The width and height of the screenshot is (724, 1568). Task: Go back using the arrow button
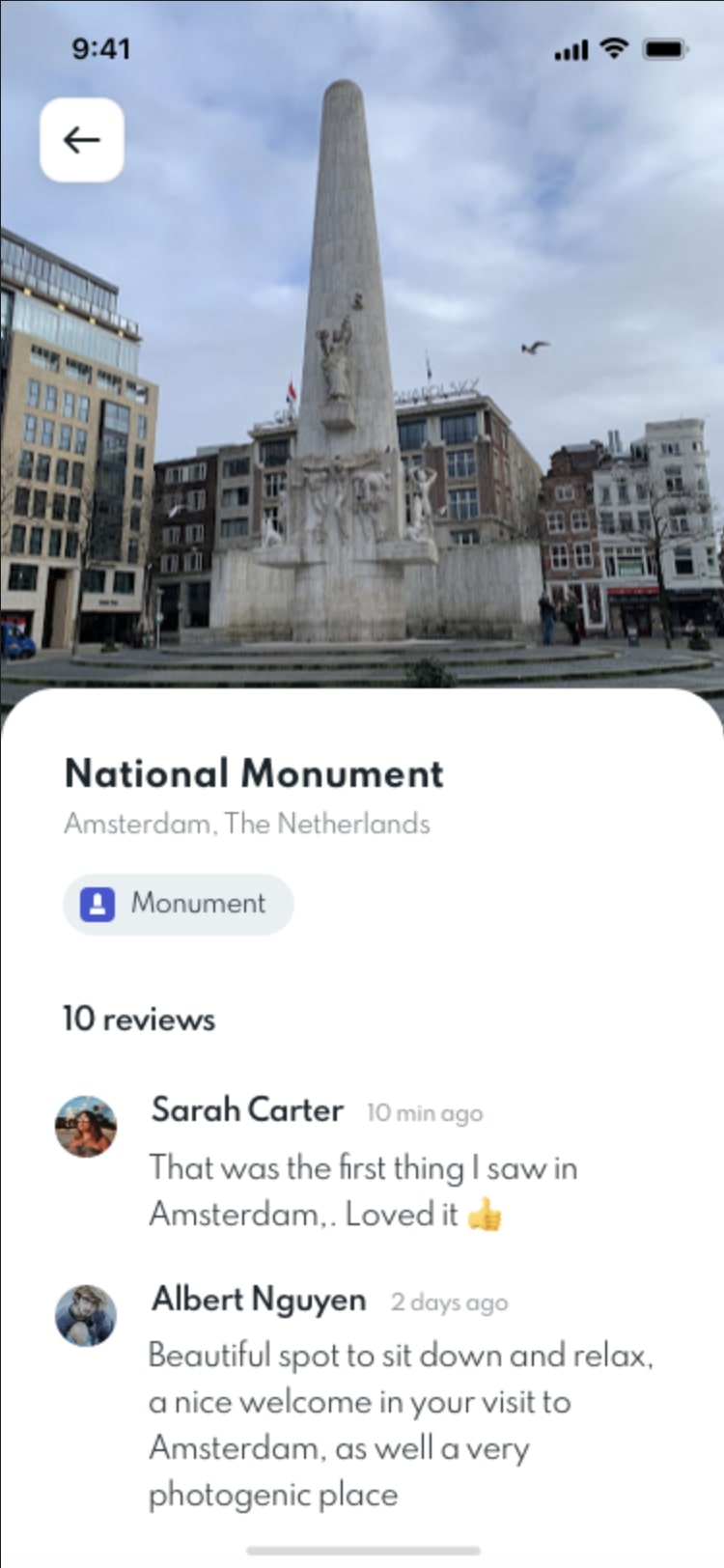coord(82,140)
